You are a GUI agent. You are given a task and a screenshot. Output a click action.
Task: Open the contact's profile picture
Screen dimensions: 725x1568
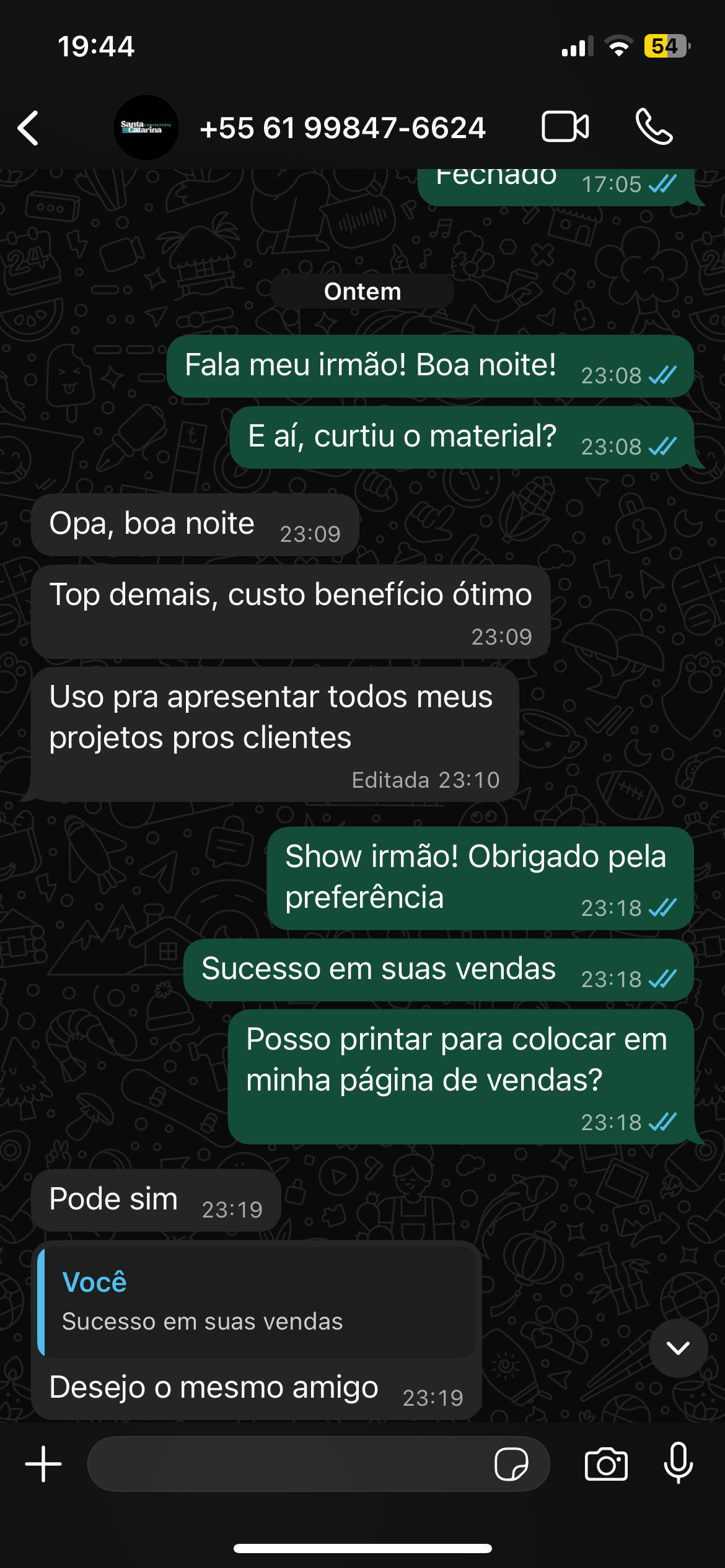coord(146,128)
